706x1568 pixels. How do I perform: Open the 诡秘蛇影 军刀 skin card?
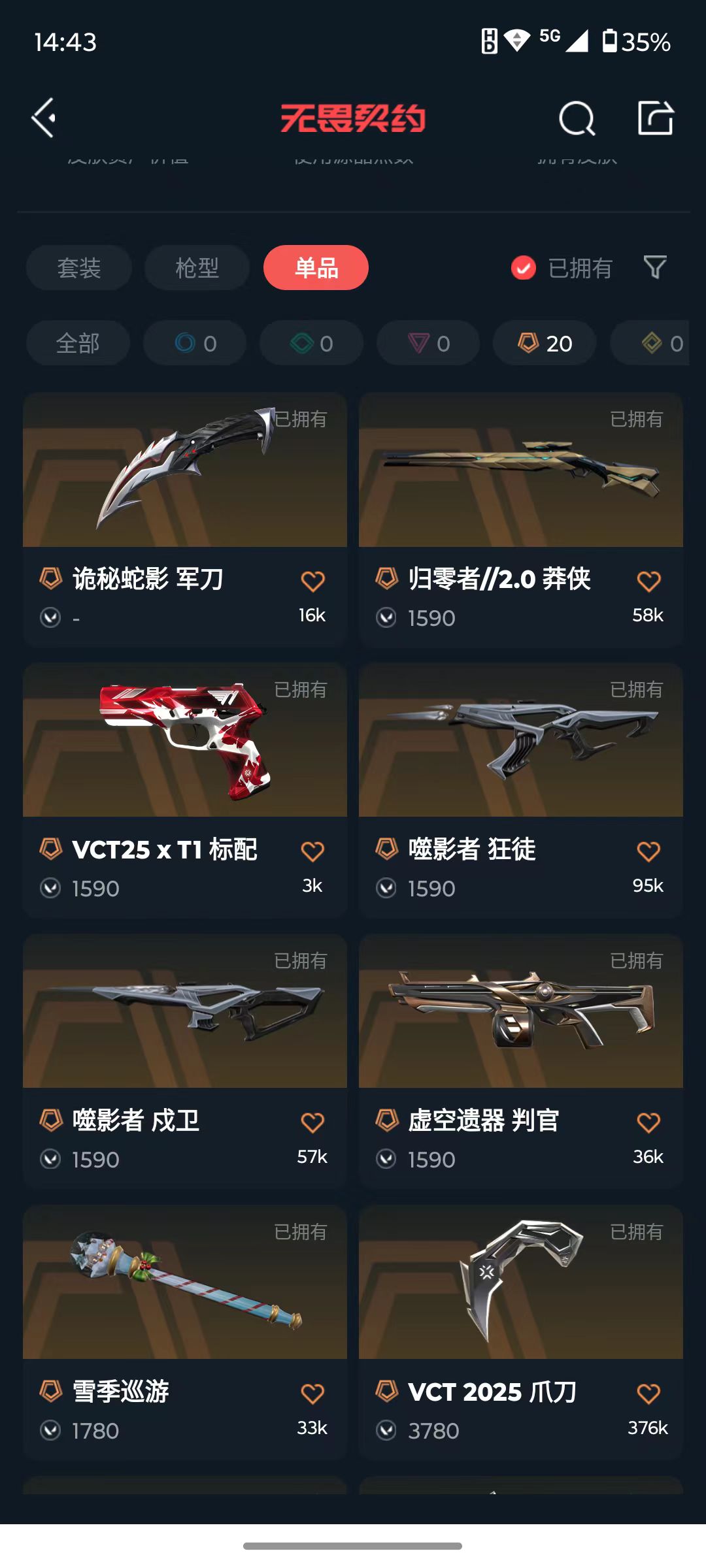pos(185,519)
